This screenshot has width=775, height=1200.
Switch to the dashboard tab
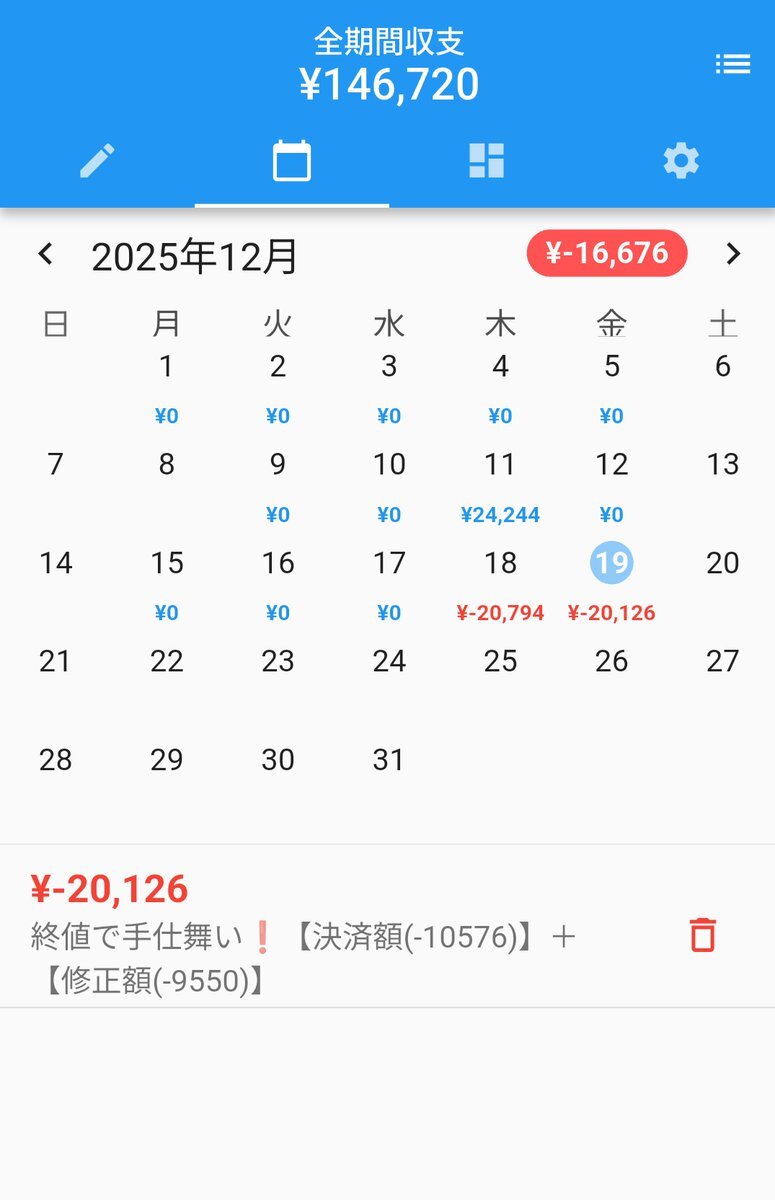coord(486,161)
